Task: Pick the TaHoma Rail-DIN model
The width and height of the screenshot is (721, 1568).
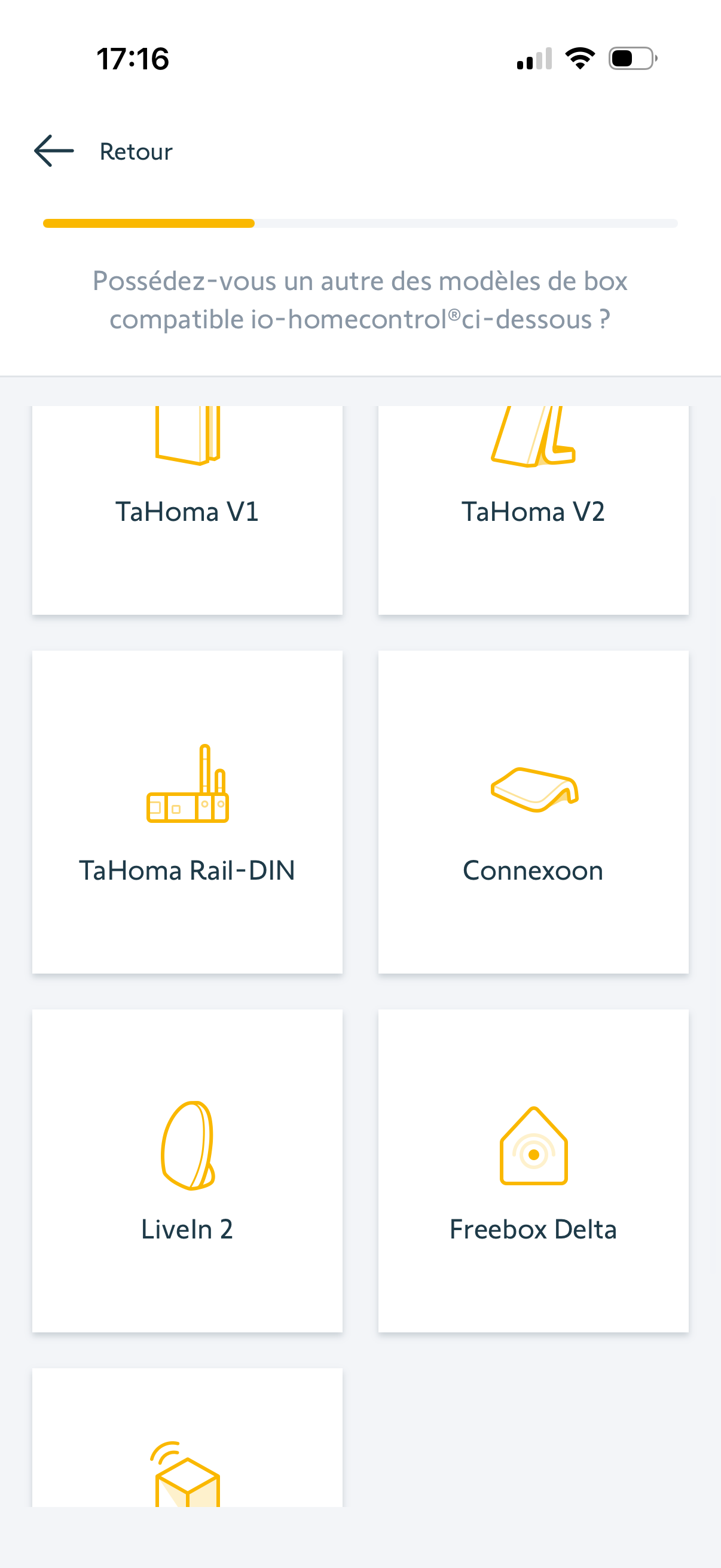Action: (x=187, y=812)
